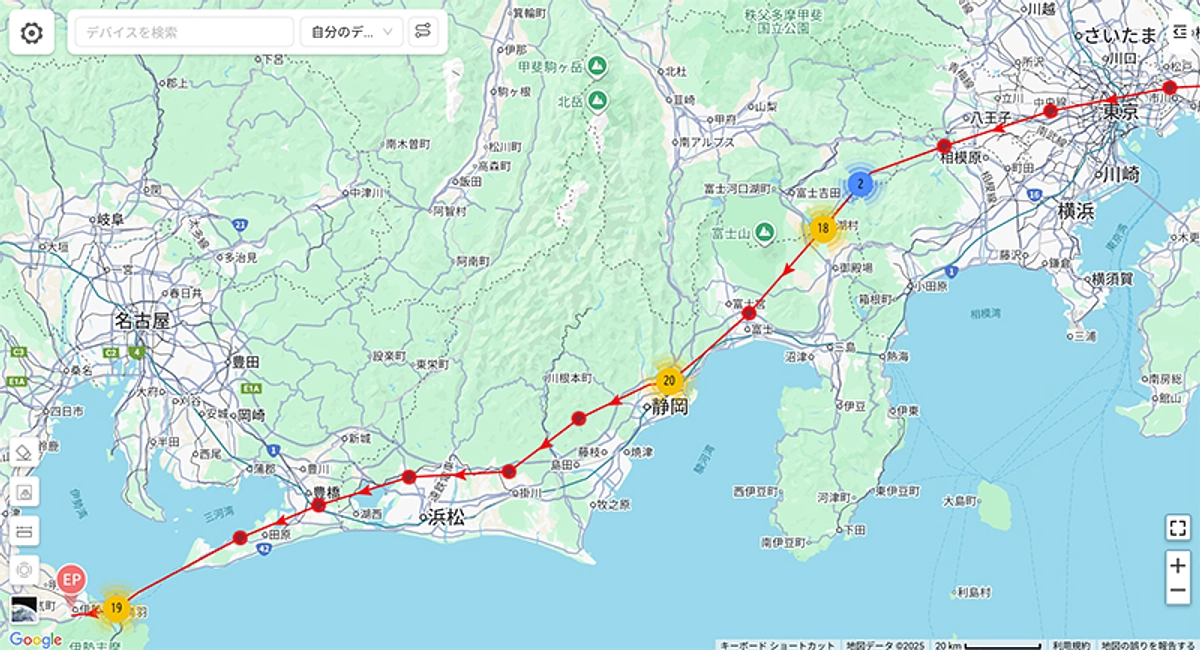Open the 利用規約 terms link
This screenshot has height=650, width=1200.
[1070, 645]
